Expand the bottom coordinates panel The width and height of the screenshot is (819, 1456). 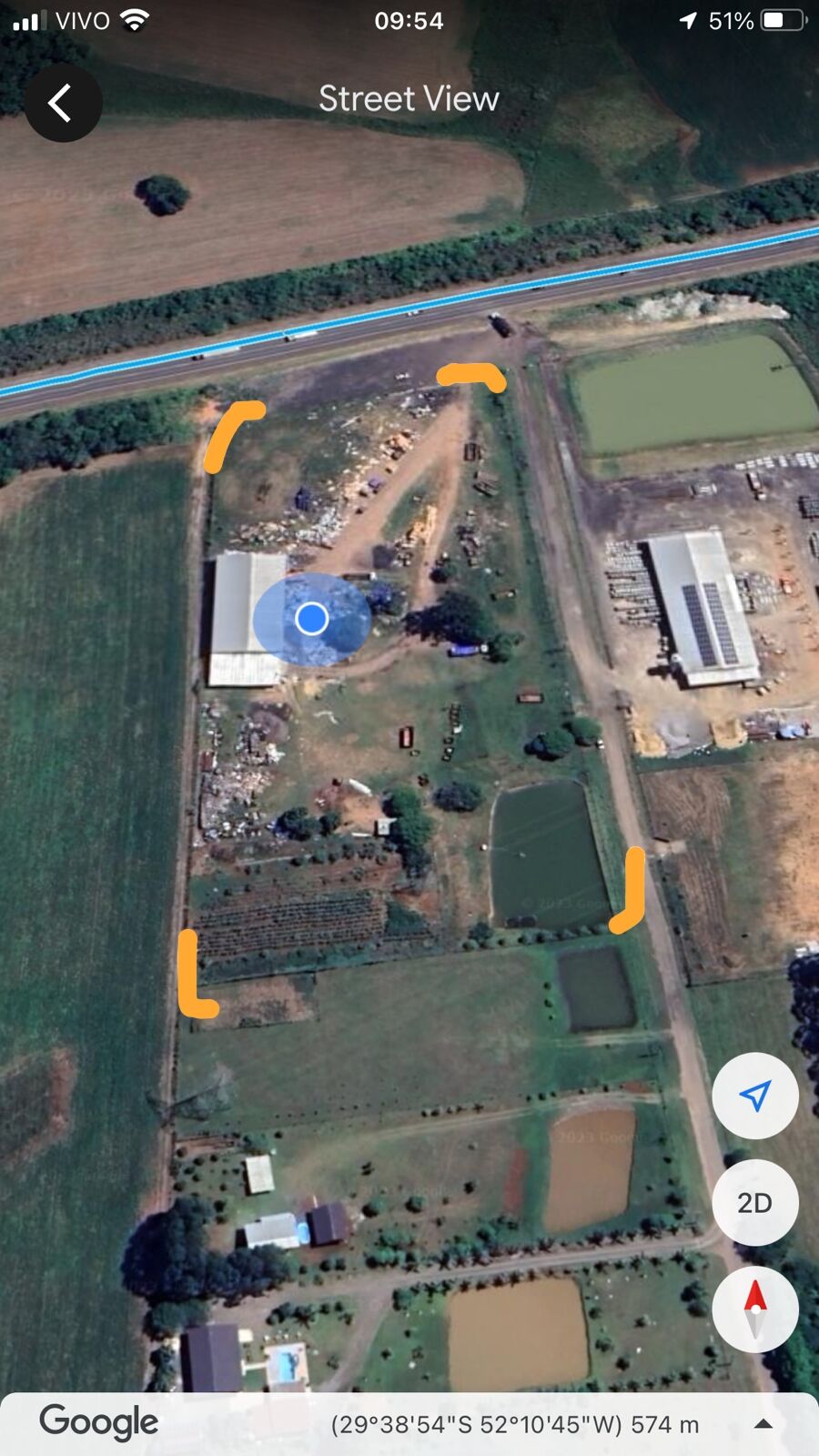[763, 1424]
